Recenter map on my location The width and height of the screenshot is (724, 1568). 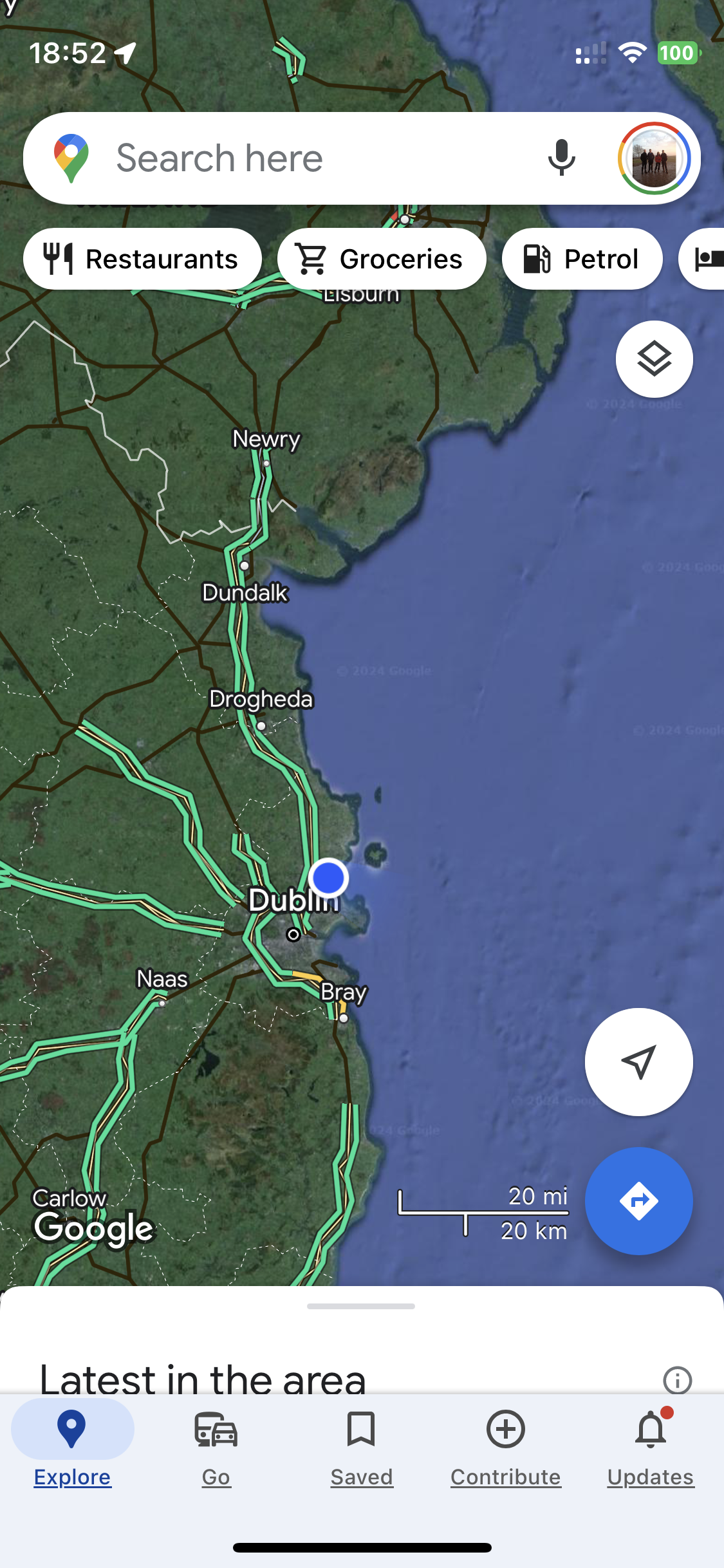pos(638,1061)
